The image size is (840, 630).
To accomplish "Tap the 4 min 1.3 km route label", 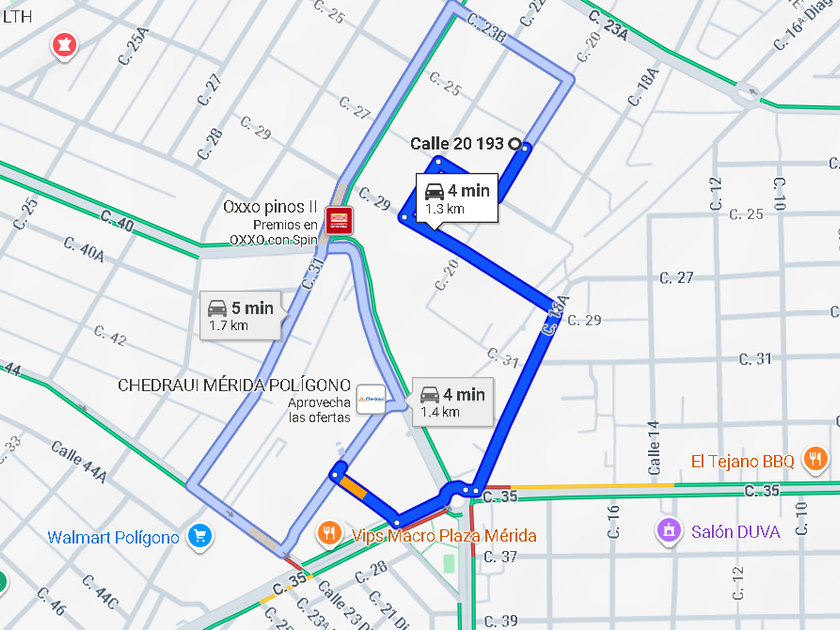I will pyautogui.click(x=458, y=198).
